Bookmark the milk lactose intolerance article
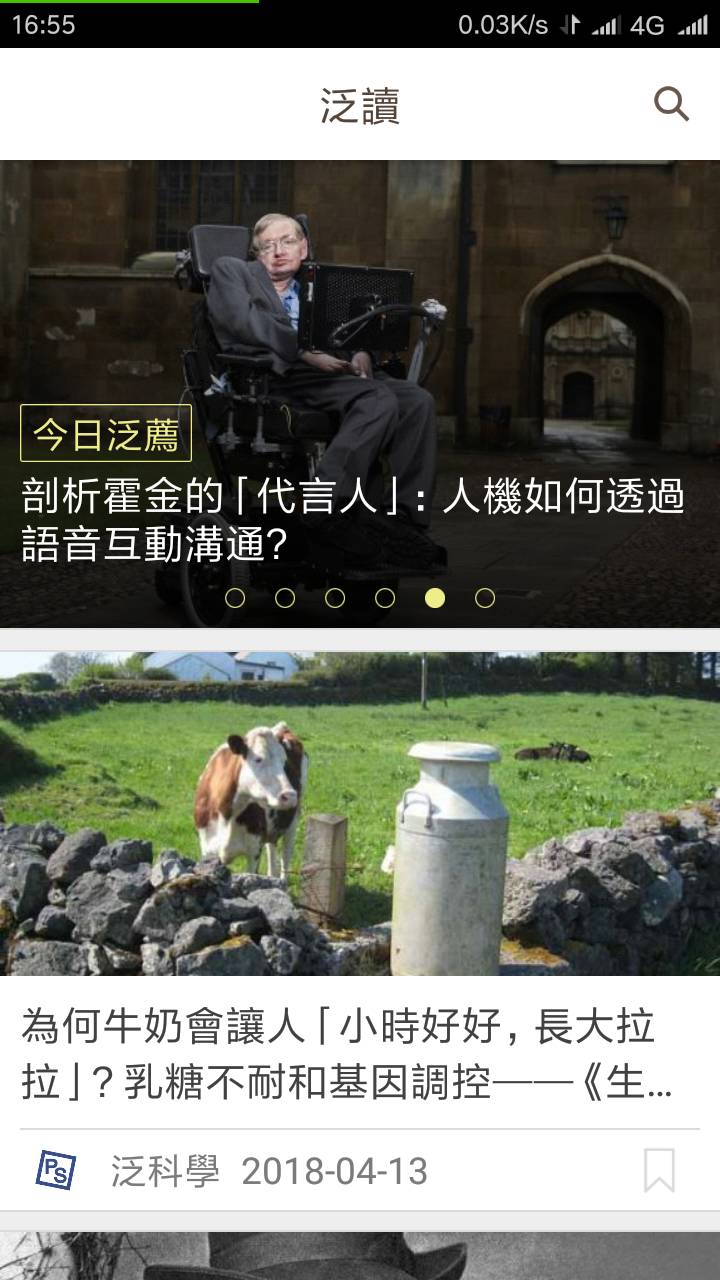The width and height of the screenshot is (720, 1280). tap(659, 1170)
